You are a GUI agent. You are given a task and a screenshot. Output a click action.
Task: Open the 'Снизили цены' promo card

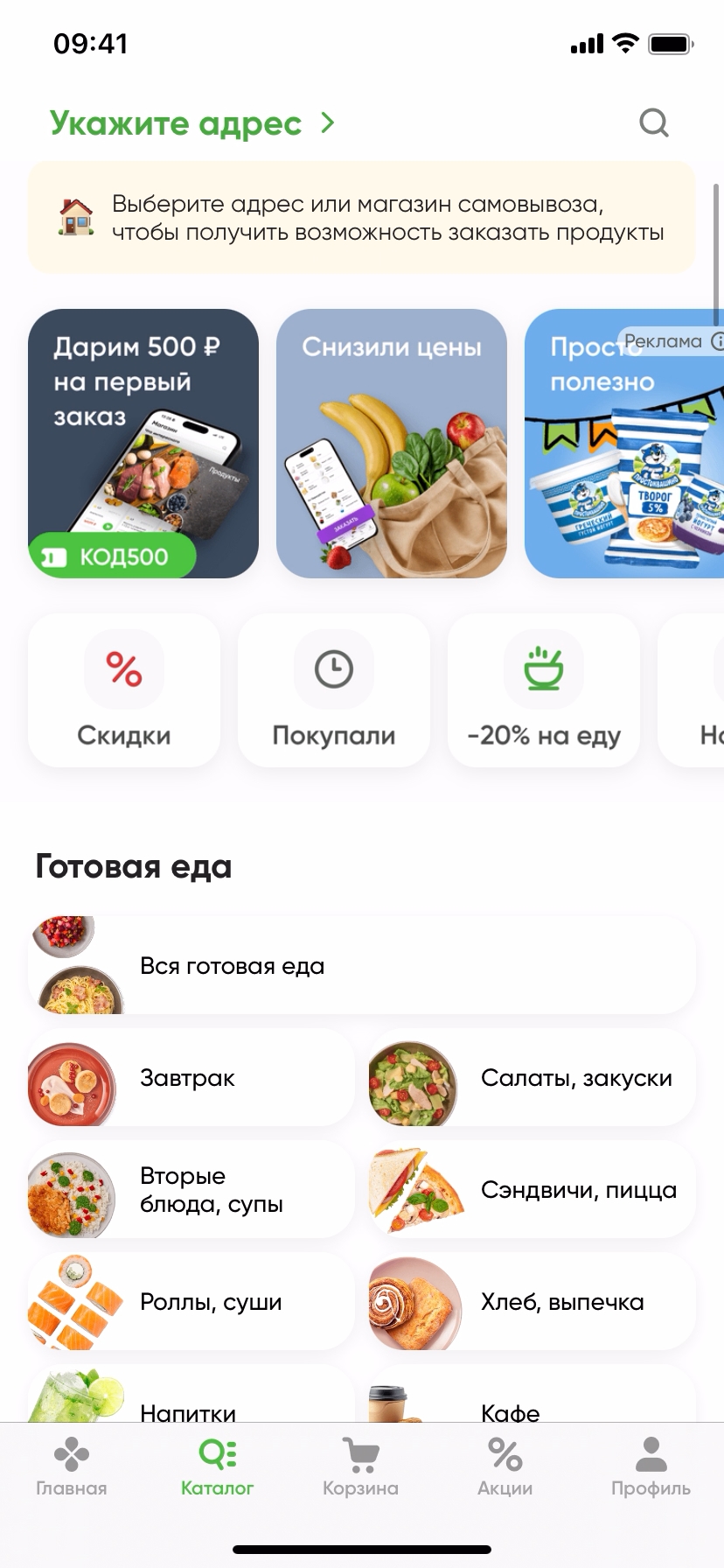pos(392,444)
